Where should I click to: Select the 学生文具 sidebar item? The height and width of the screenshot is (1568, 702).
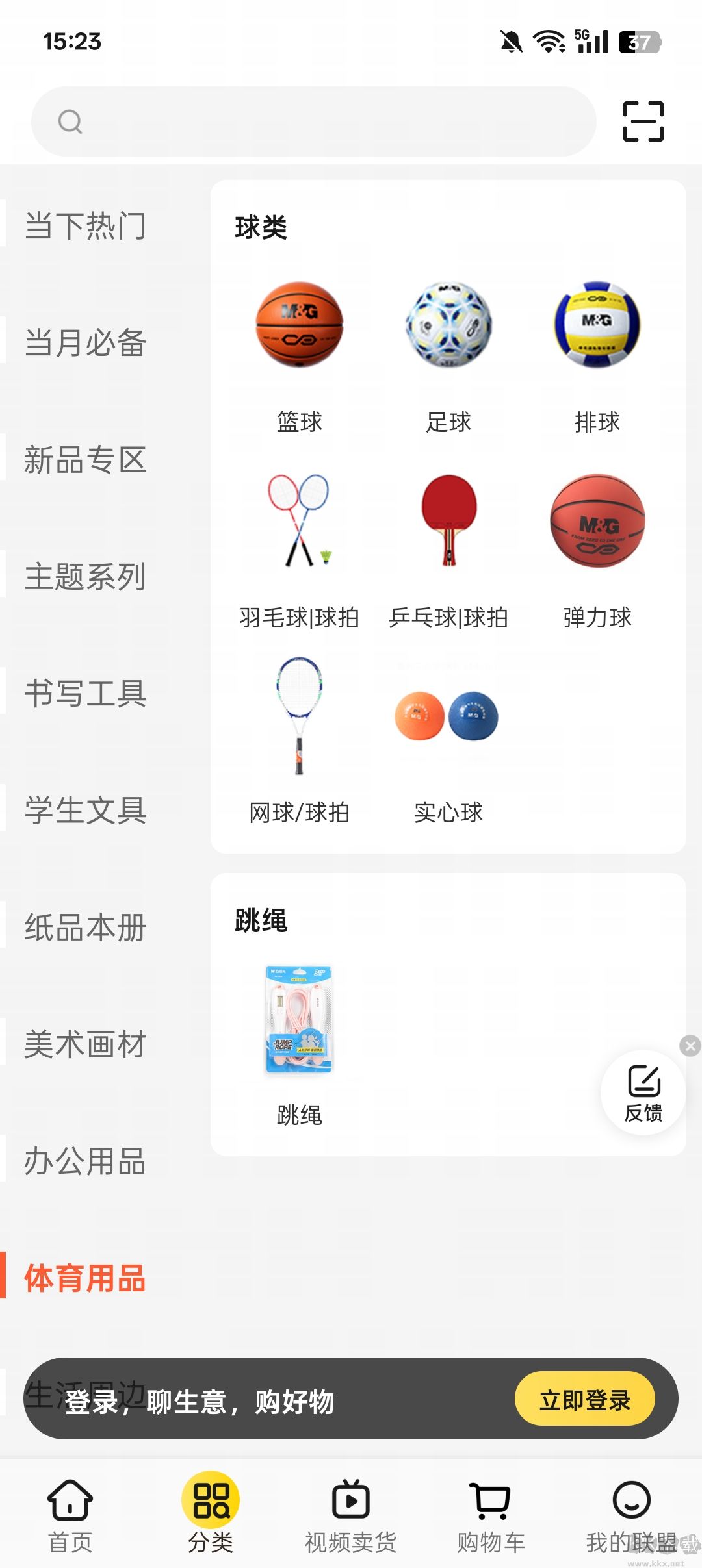84,811
